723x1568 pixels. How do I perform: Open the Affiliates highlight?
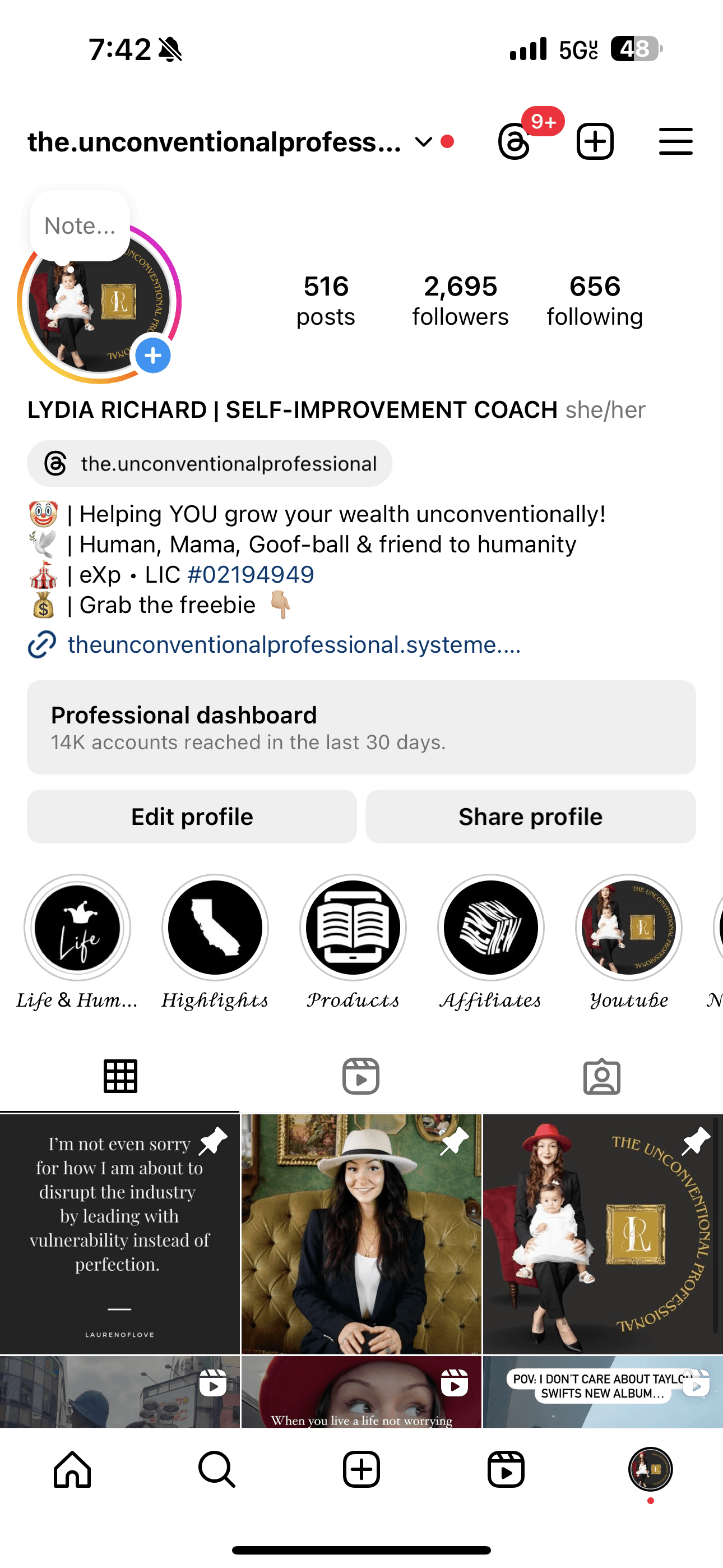490,928
